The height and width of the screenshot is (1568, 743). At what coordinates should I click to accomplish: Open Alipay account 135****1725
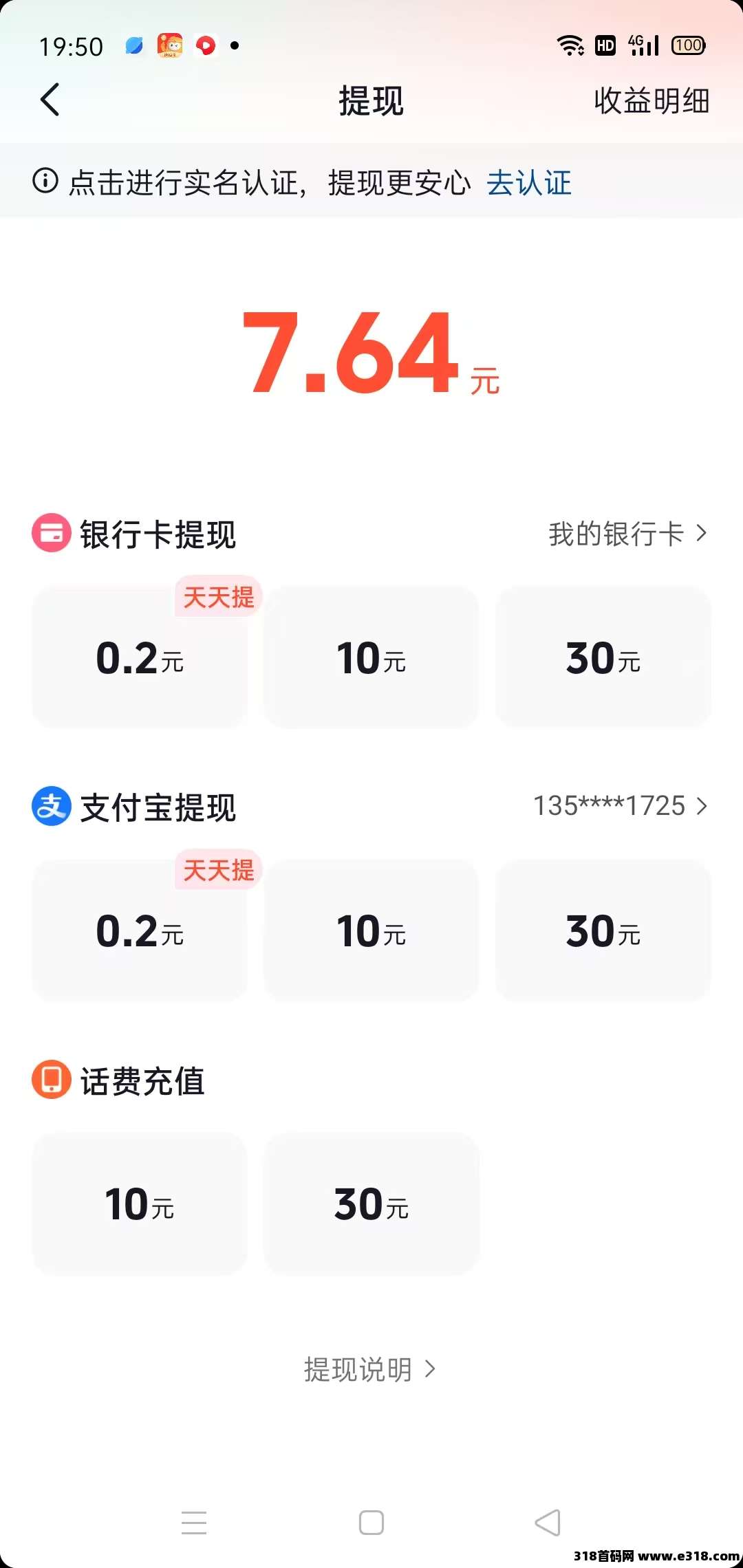pyautogui.click(x=621, y=806)
